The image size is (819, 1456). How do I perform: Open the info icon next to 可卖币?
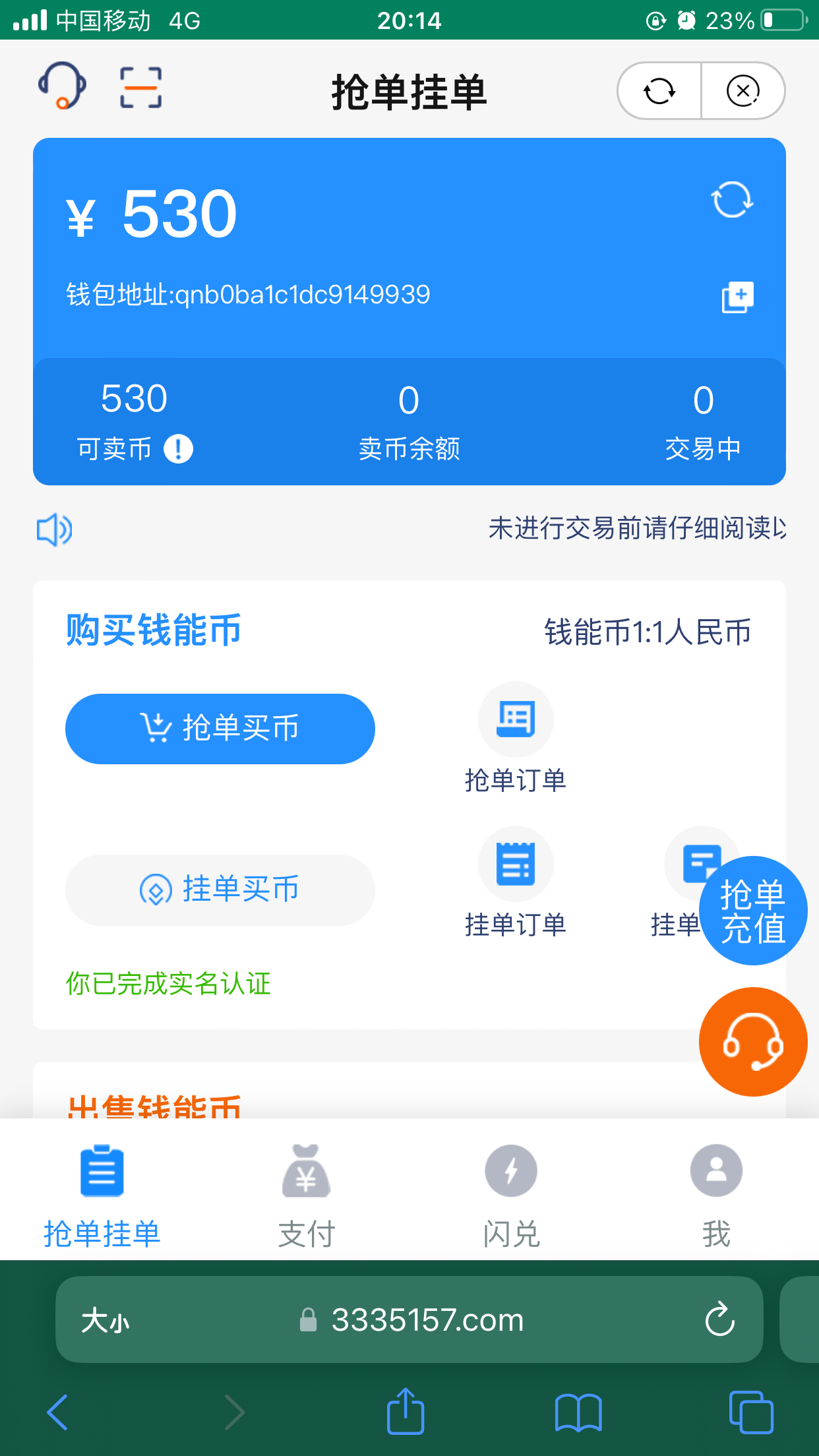coord(178,449)
